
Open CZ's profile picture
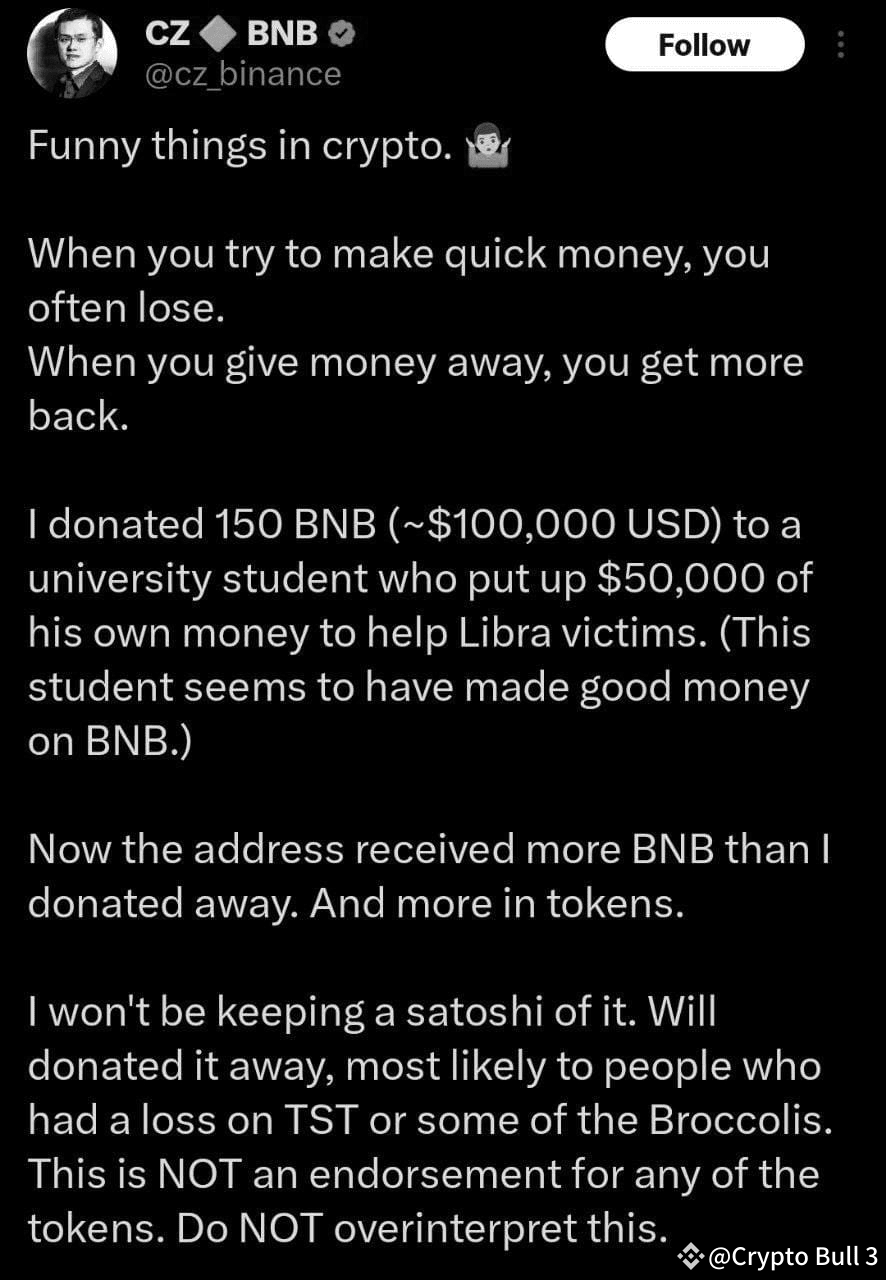pos(70,57)
